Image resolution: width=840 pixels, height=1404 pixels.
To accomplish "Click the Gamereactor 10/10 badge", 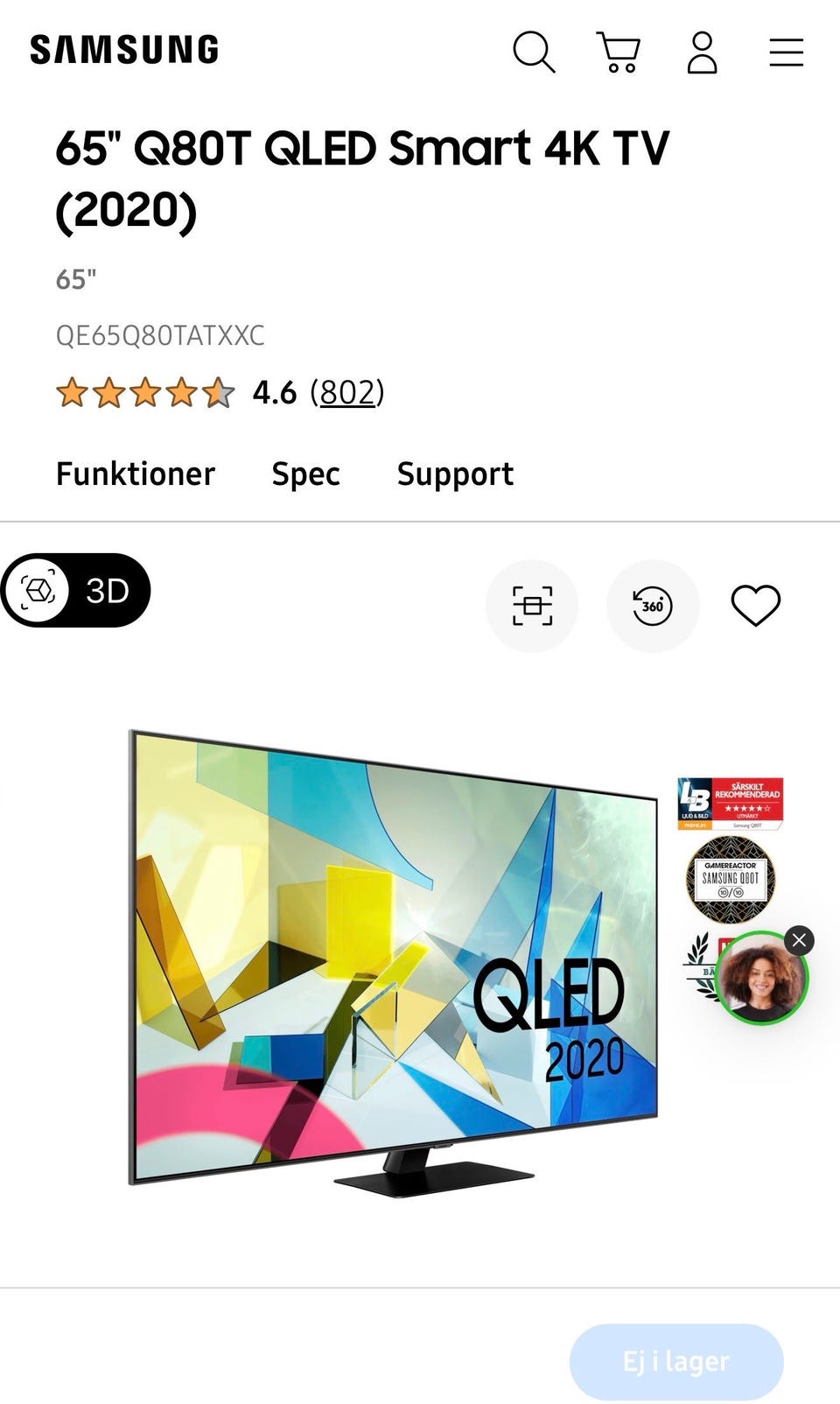I will pos(729,878).
